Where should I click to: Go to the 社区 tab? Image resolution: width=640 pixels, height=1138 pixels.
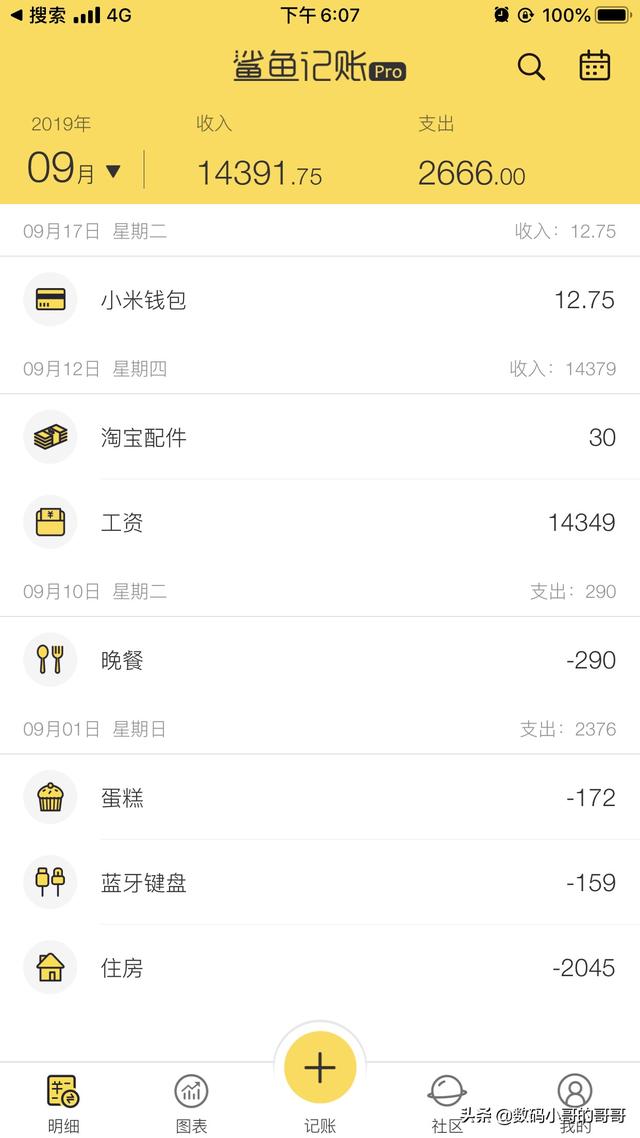click(x=447, y=1102)
